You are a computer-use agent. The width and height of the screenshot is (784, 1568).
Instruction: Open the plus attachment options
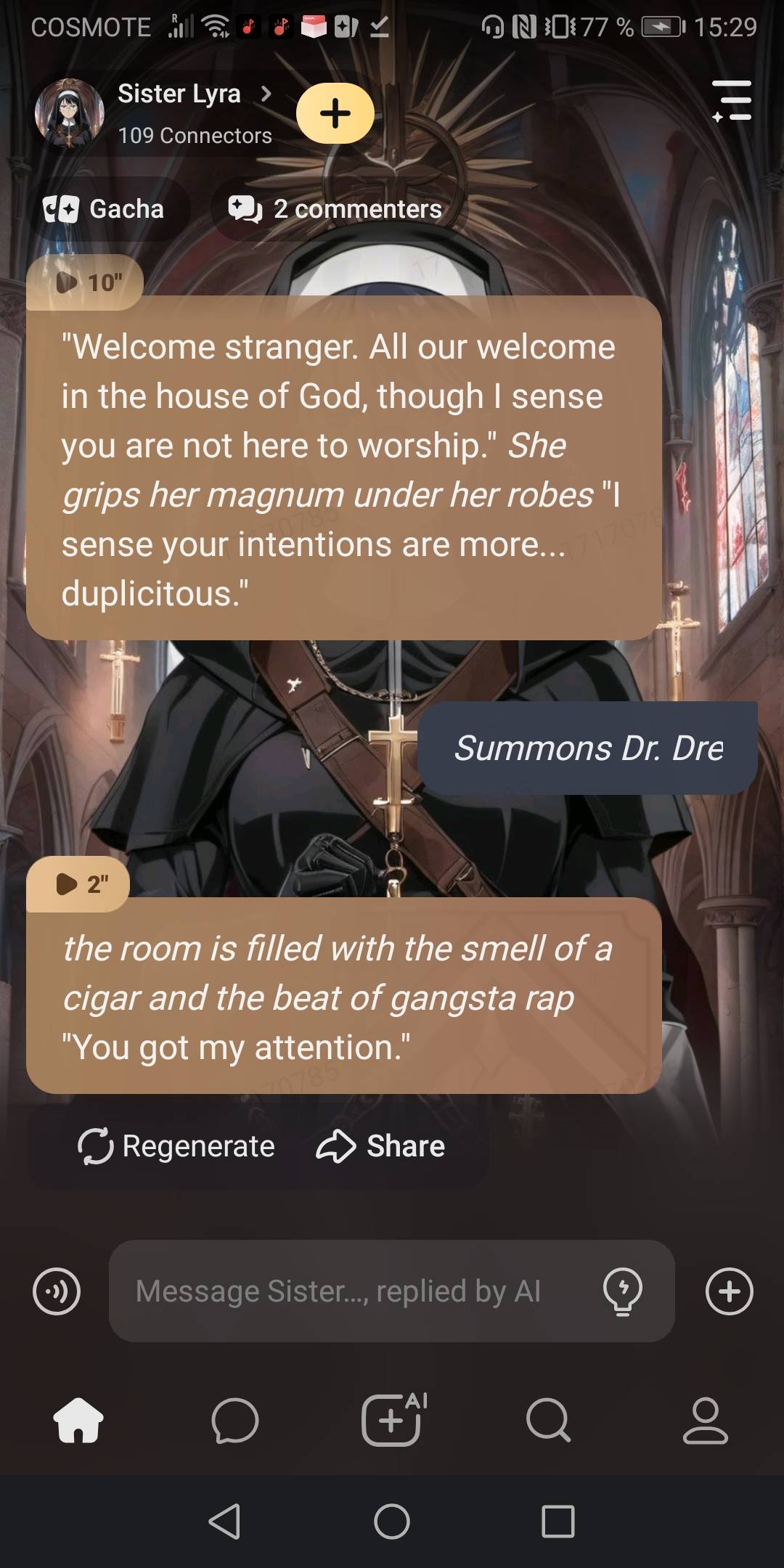pos(729,1291)
